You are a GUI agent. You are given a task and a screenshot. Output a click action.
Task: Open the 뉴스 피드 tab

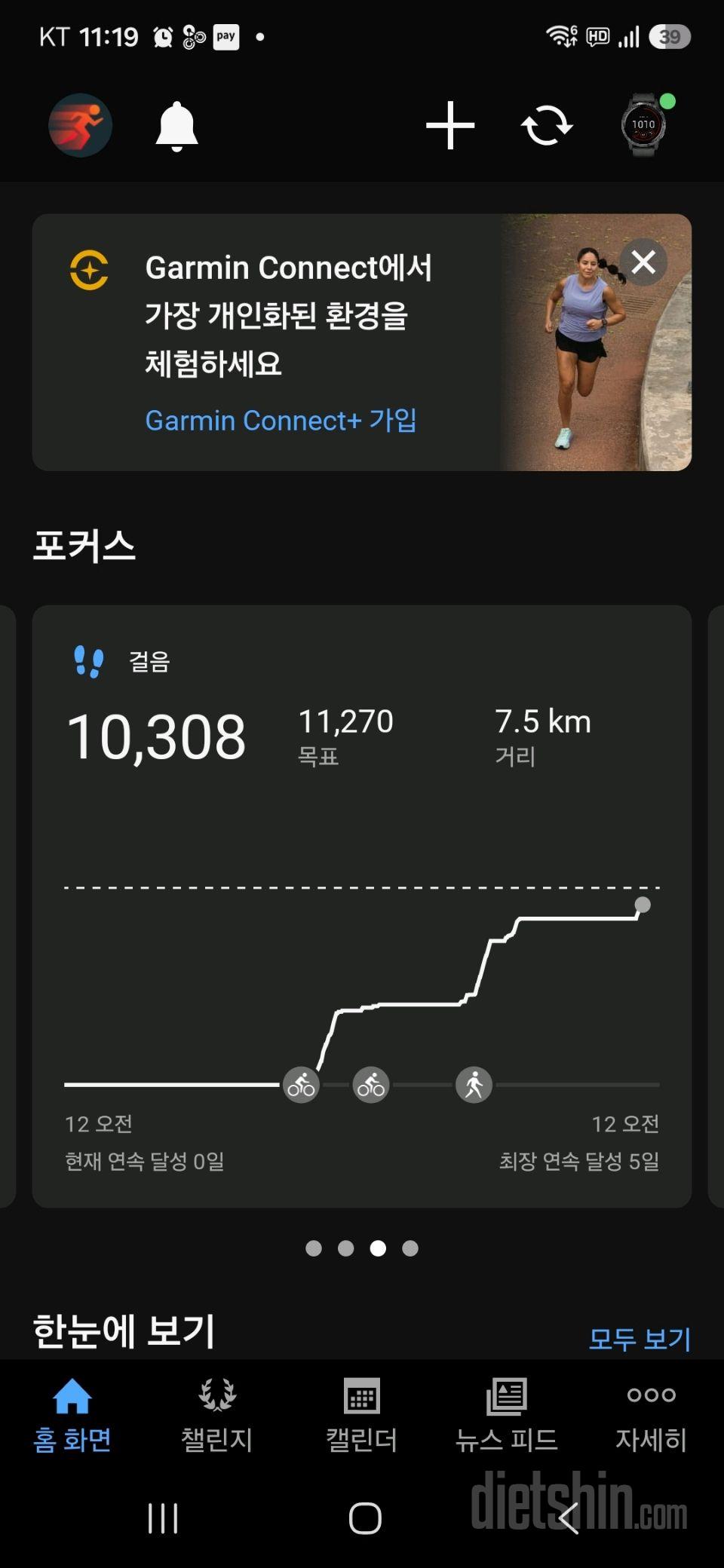506,1416
